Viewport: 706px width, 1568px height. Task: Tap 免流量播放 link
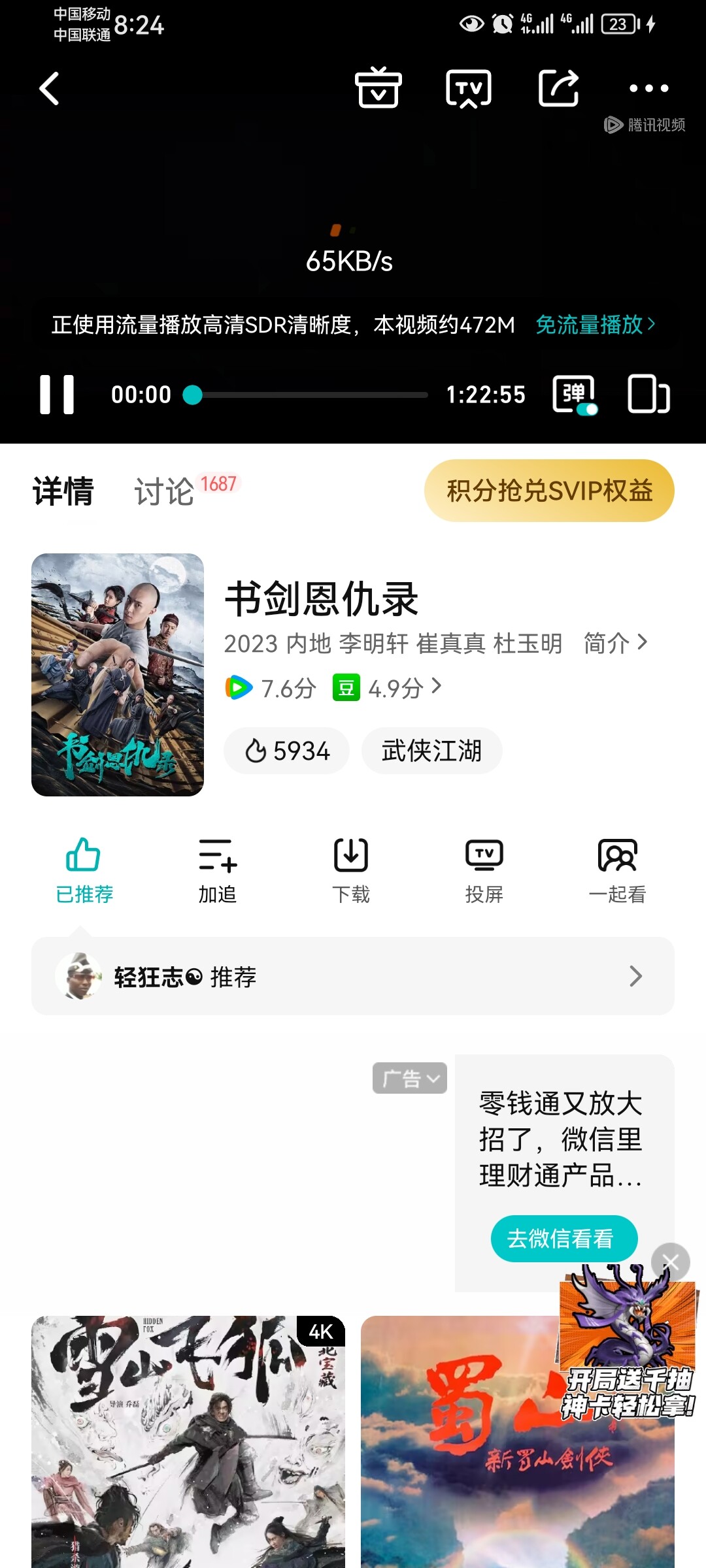pos(595,325)
